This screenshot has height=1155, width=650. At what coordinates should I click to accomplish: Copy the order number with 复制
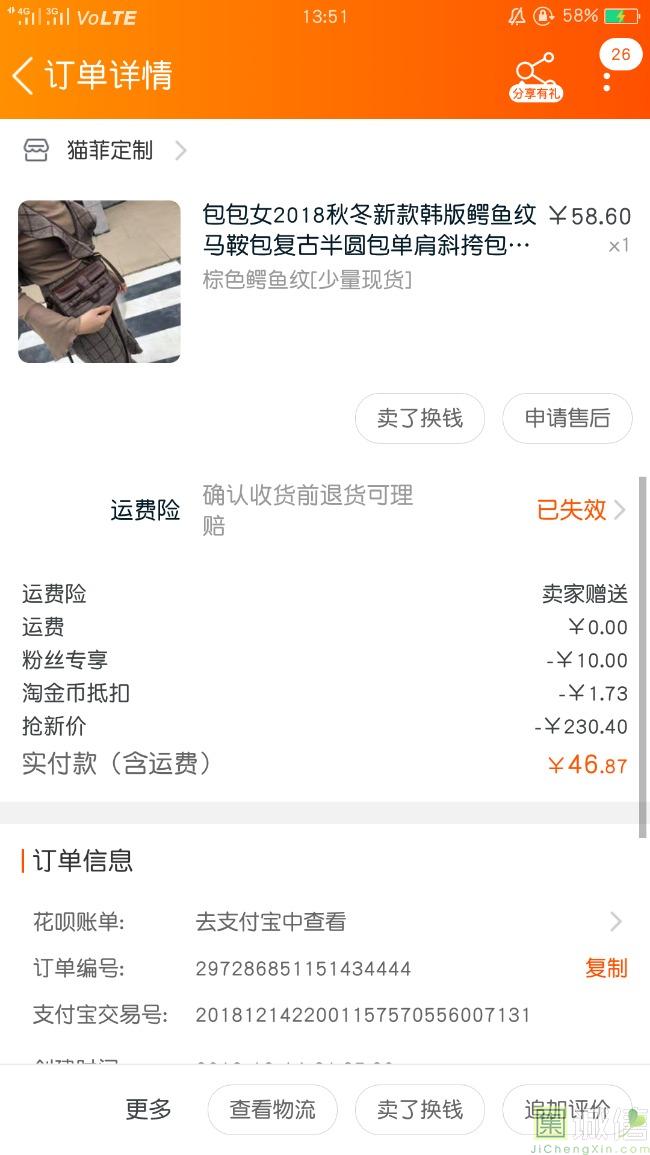click(606, 968)
